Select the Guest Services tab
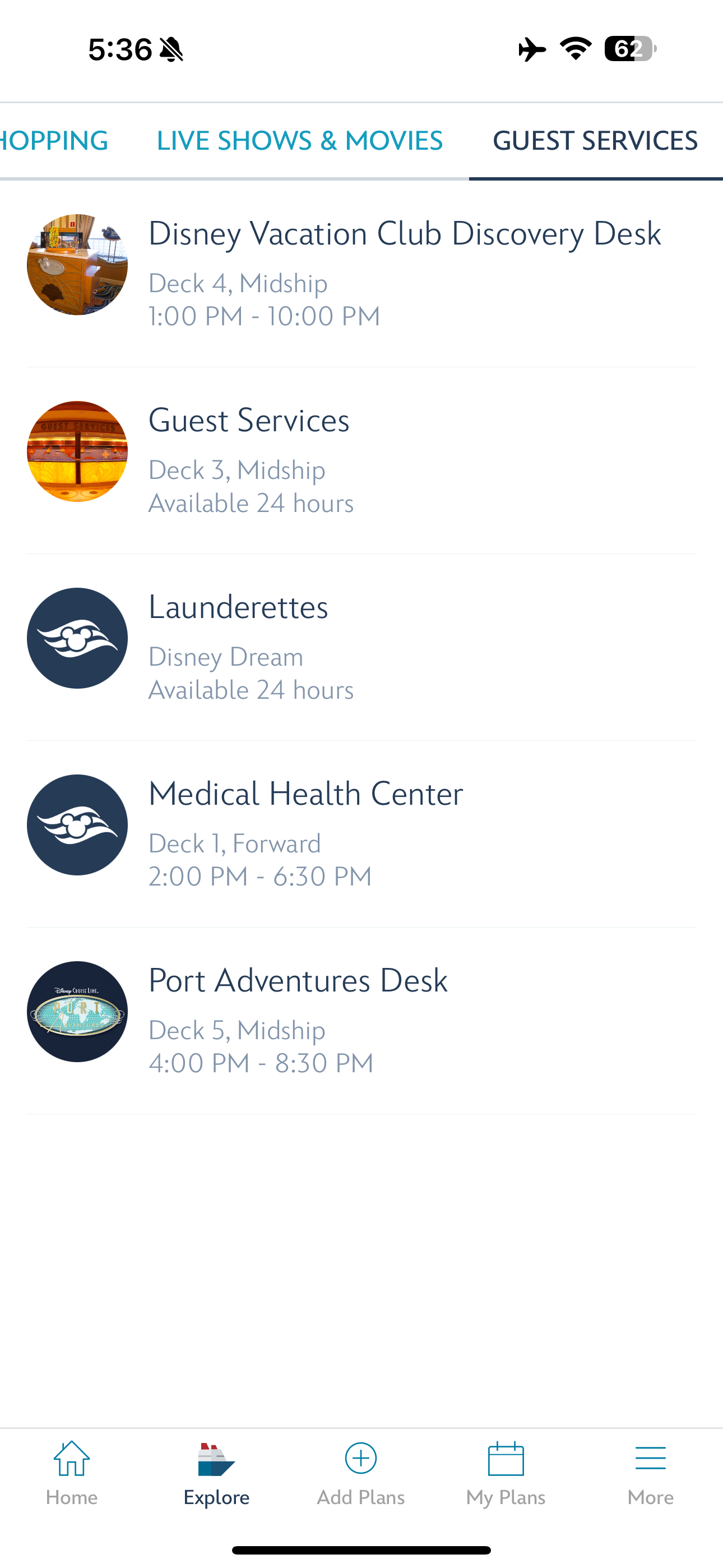This screenshot has height=1568, width=723. click(x=595, y=141)
